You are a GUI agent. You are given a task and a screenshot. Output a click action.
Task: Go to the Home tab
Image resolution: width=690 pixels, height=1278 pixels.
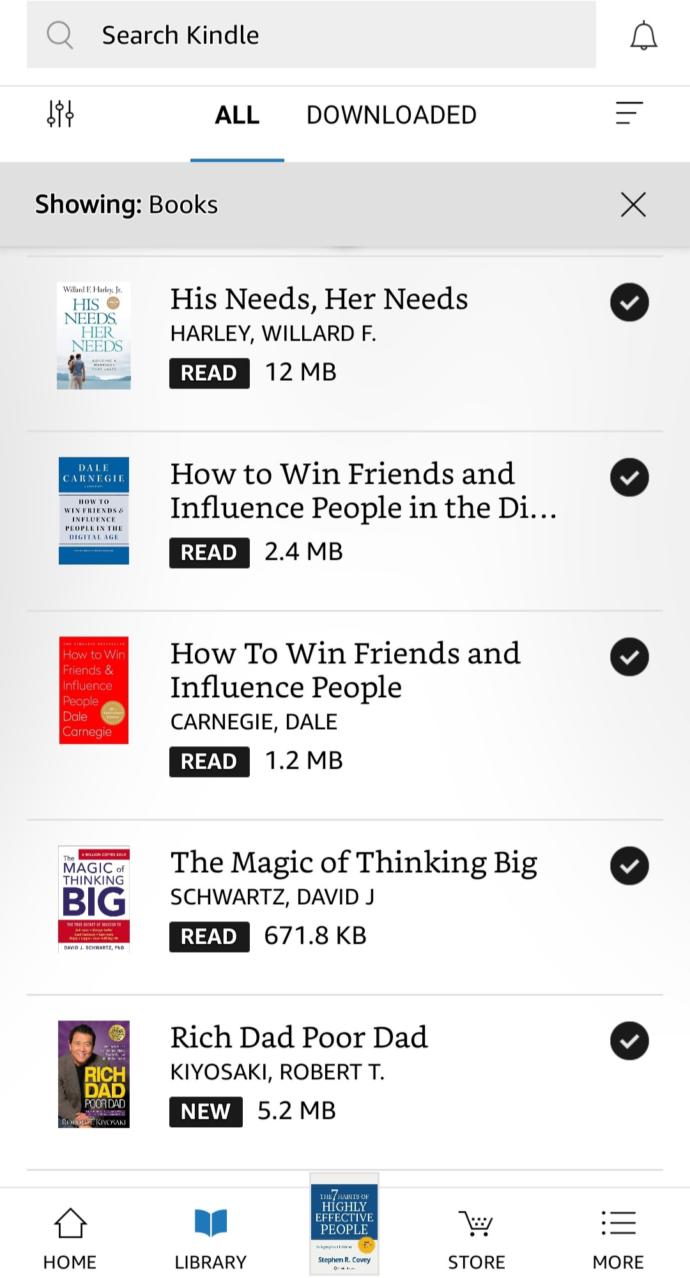(x=70, y=1238)
